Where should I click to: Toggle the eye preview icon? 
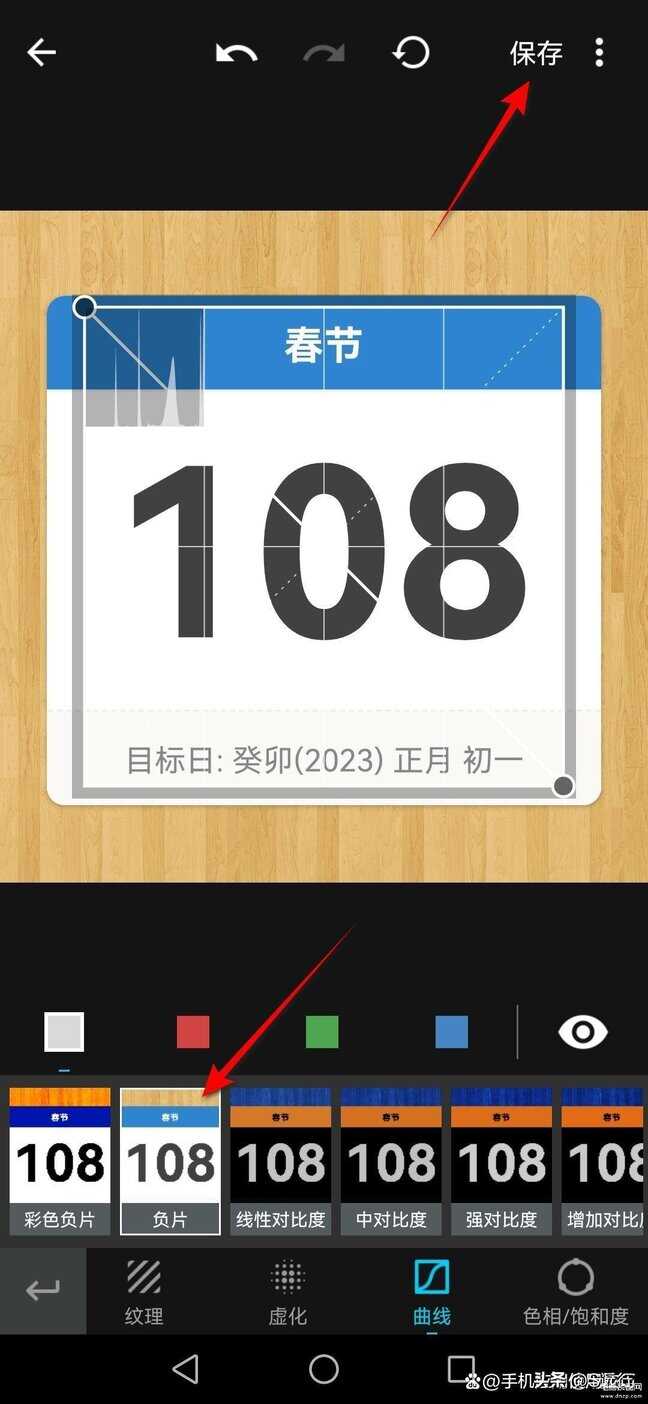[583, 1032]
